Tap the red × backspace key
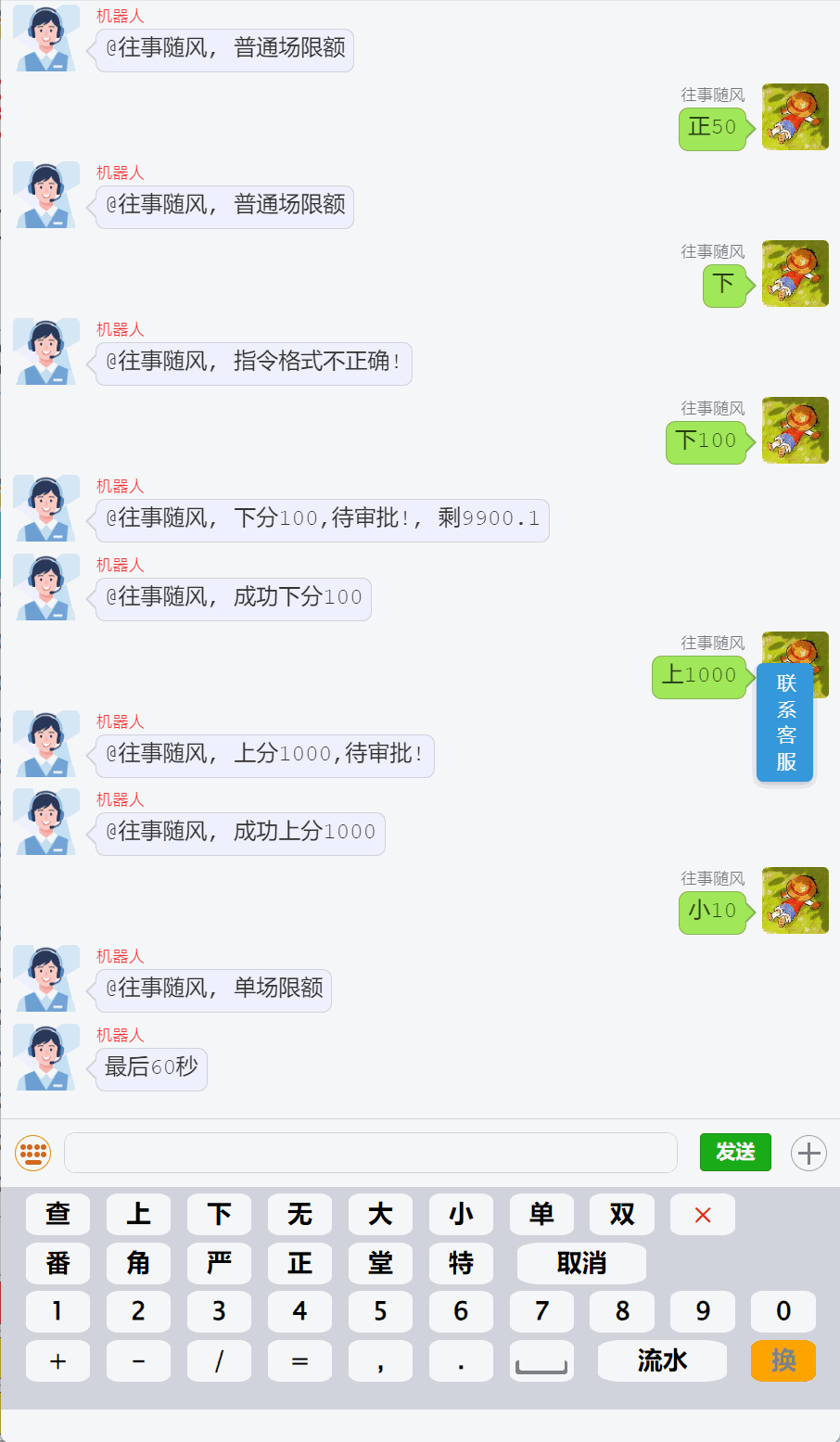Screen dimensions: 840x1442 (x=702, y=1214)
